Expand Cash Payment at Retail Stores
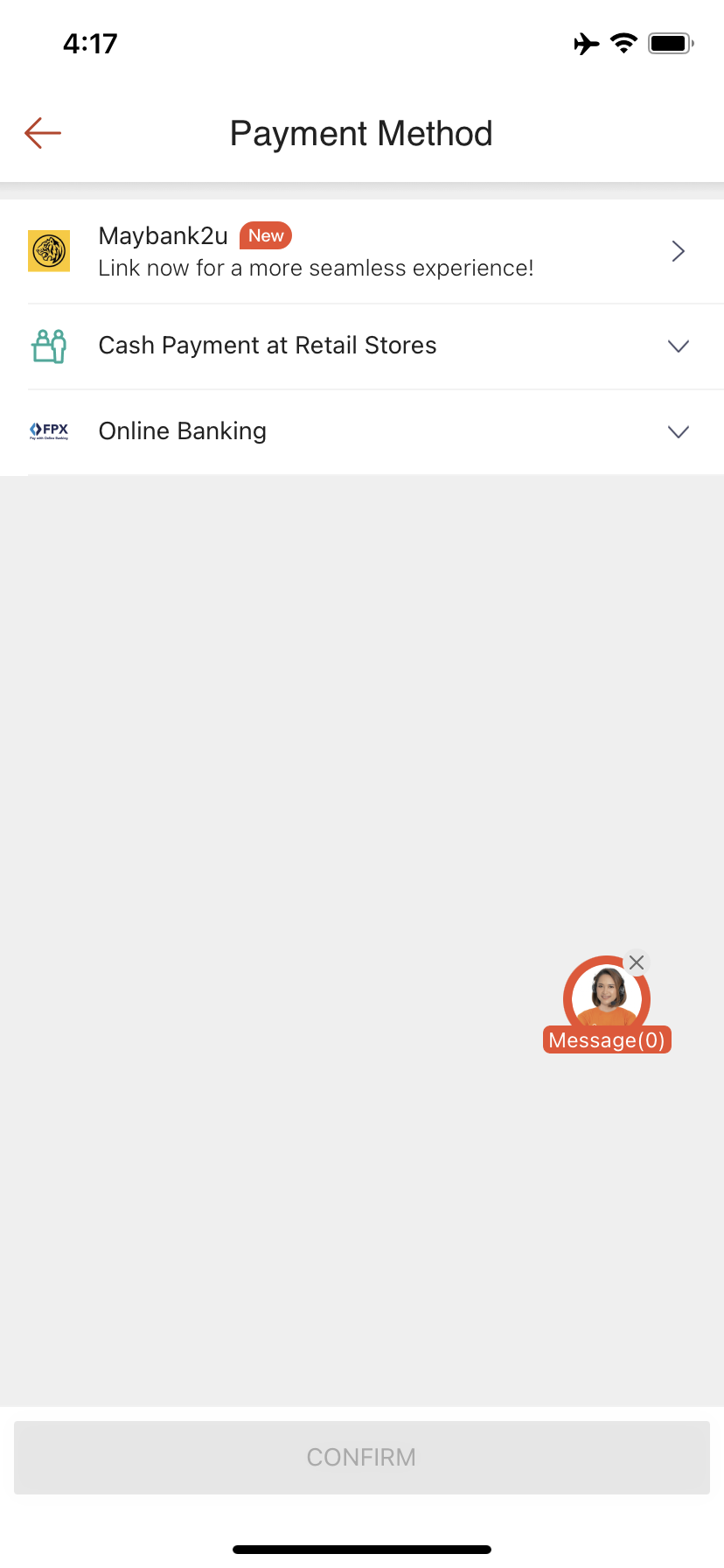 click(x=362, y=346)
